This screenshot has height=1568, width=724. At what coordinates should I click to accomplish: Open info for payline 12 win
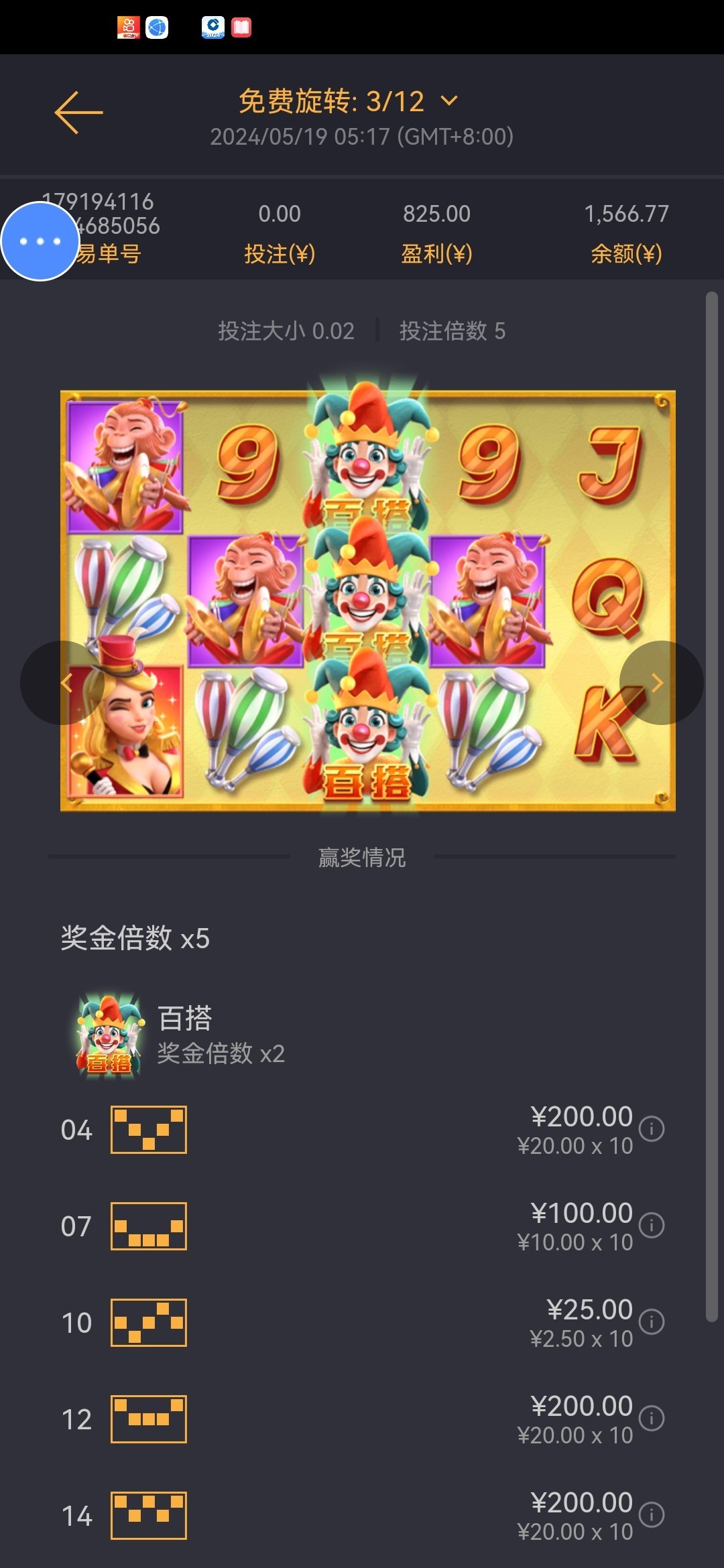pos(651,1419)
